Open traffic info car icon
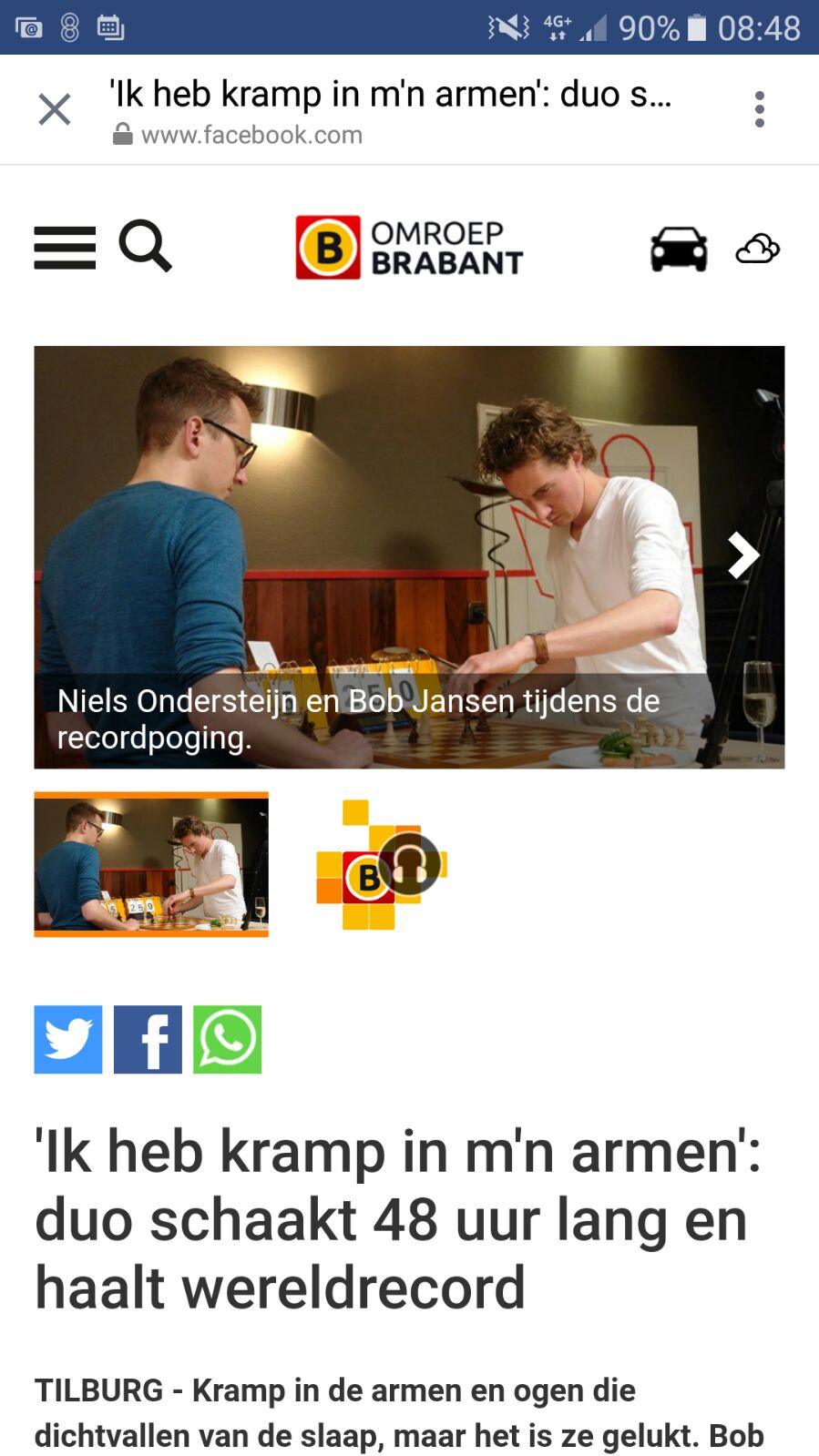 click(679, 249)
